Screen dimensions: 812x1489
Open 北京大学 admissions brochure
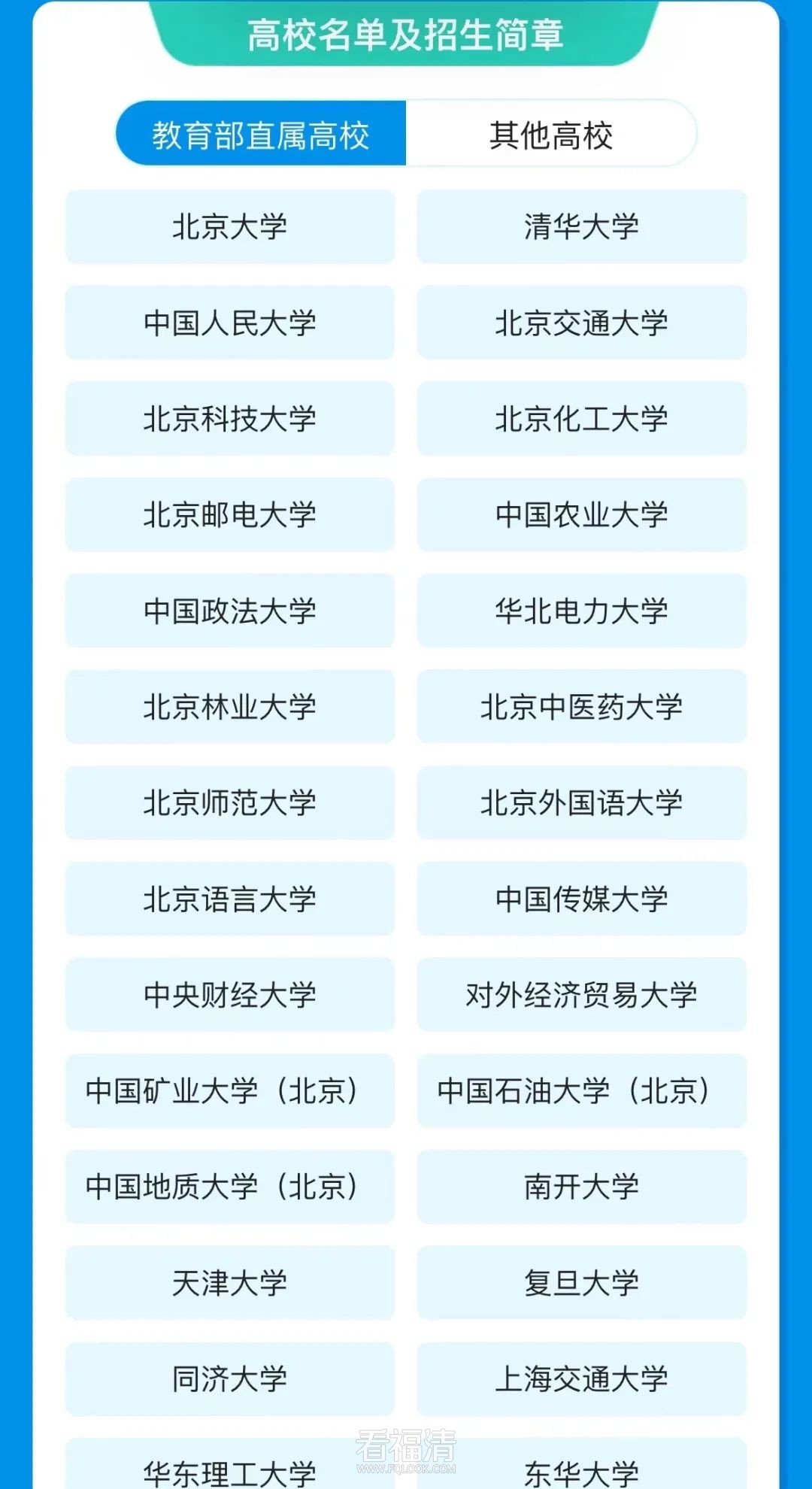coord(230,227)
